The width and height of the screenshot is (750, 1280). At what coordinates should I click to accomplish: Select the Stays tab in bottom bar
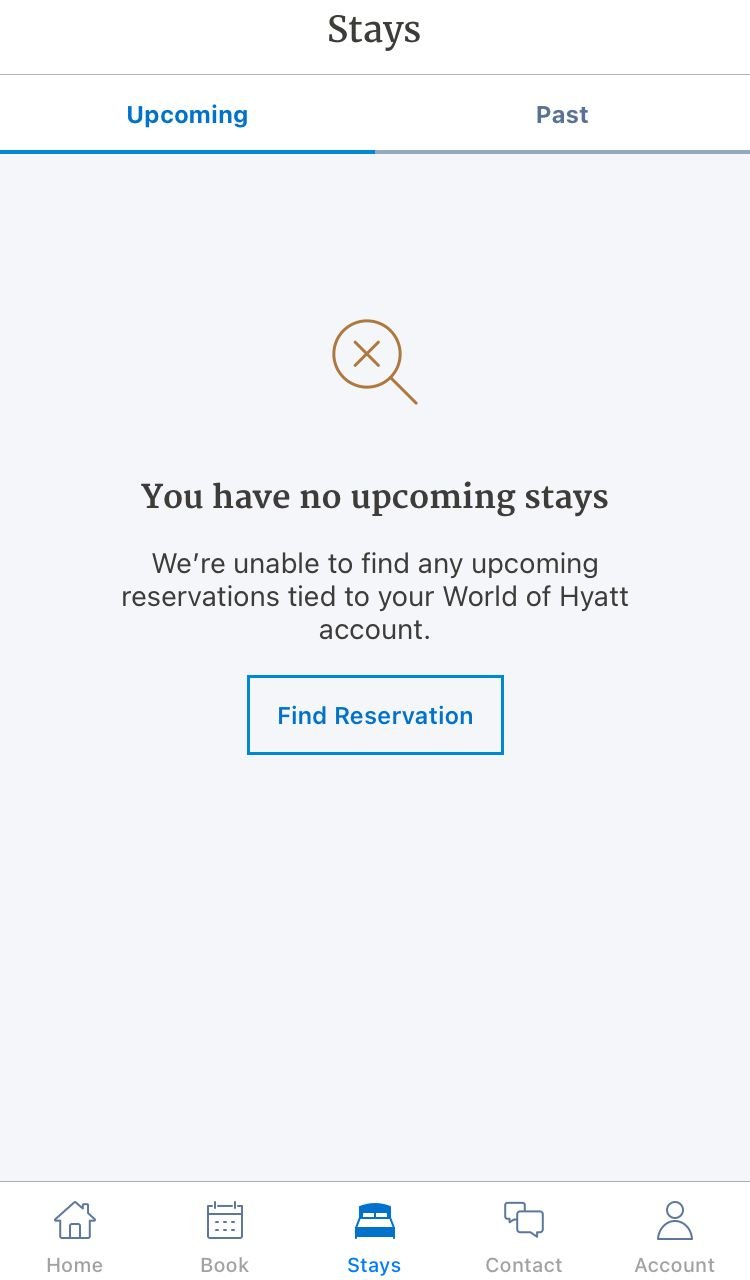(x=375, y=1237)
